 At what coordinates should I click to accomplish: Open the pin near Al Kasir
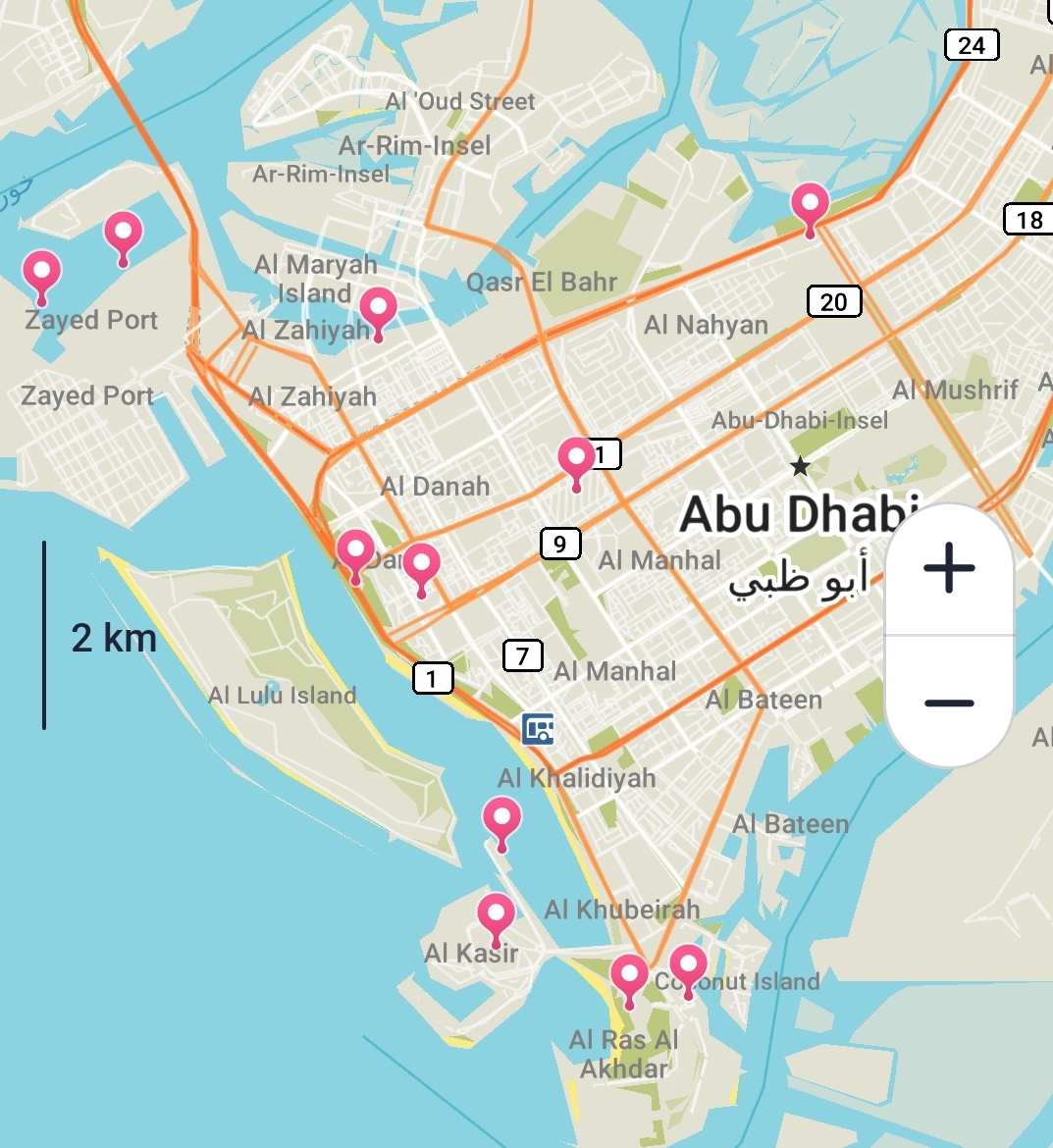pyautogui.click(x=496, y=913)
